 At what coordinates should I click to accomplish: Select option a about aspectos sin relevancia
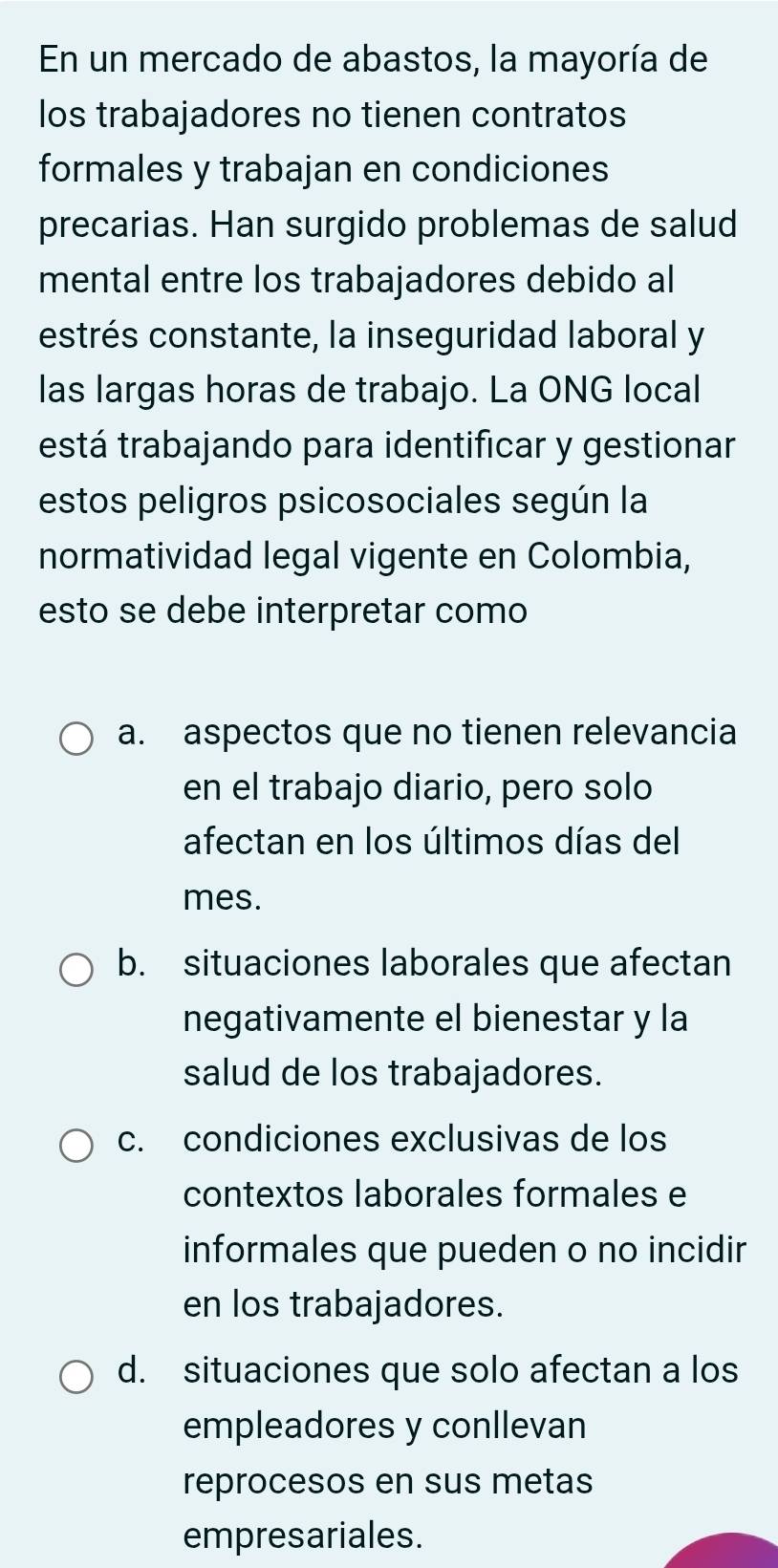[x=77, y=740]
